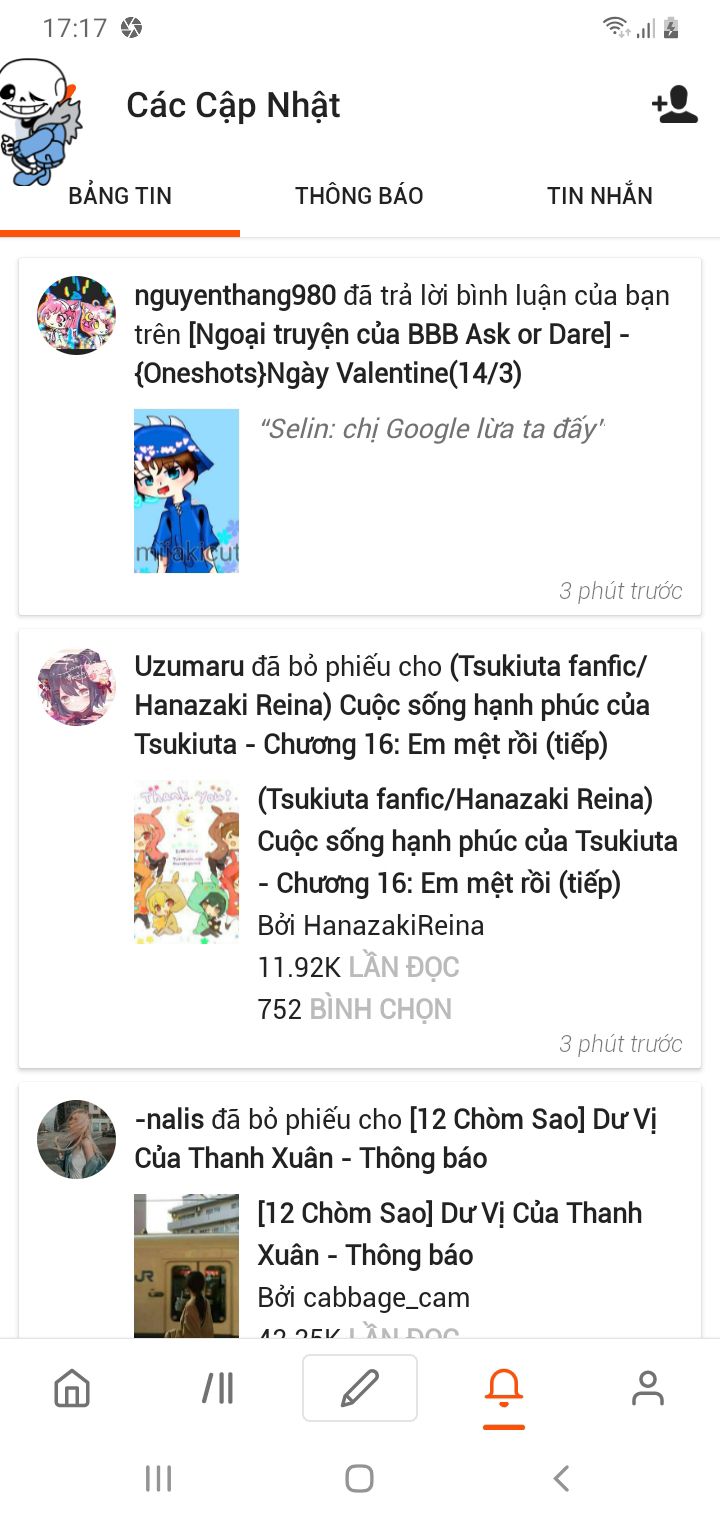This screenshot has height=1520, width=720.
Task: Open the library tab
Action: click(217, 1388)
